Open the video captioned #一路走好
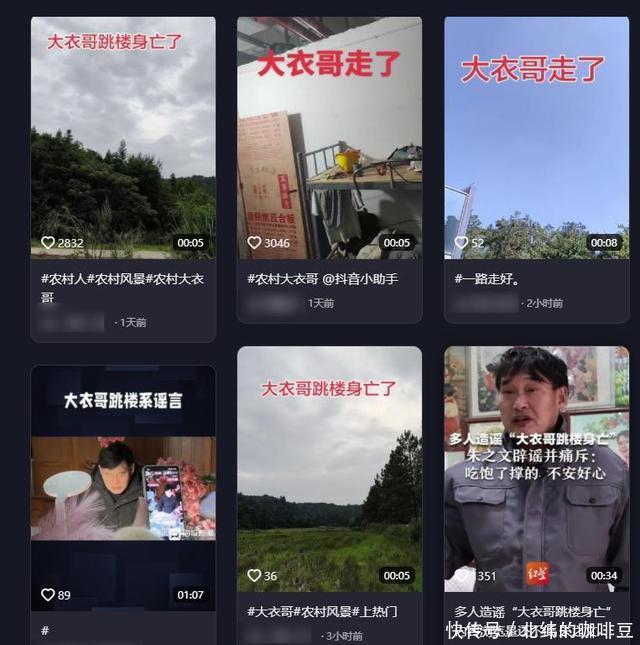This screenshot has height=645, width=640. [x=536, y=138]
